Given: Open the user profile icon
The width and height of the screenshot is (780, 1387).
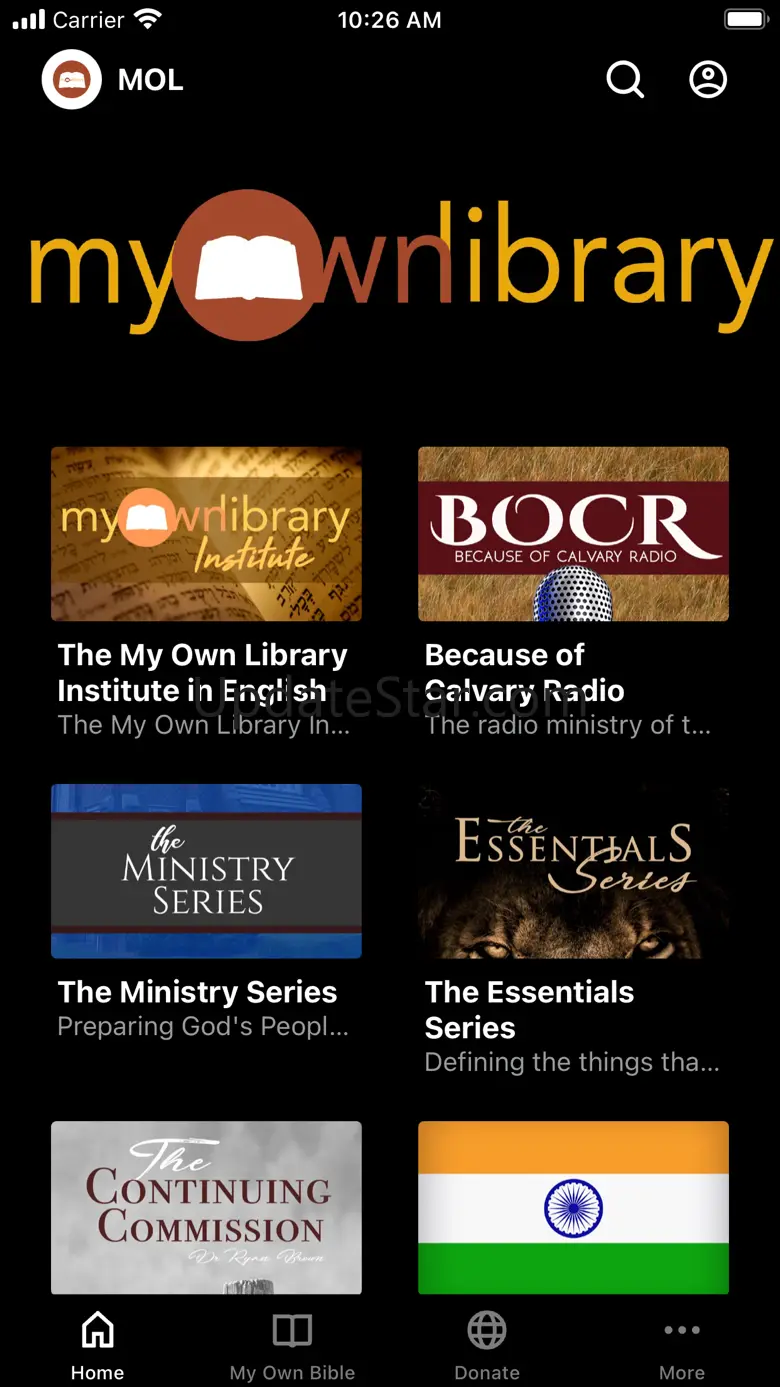Looking at the screenshot, I should 708,79.
